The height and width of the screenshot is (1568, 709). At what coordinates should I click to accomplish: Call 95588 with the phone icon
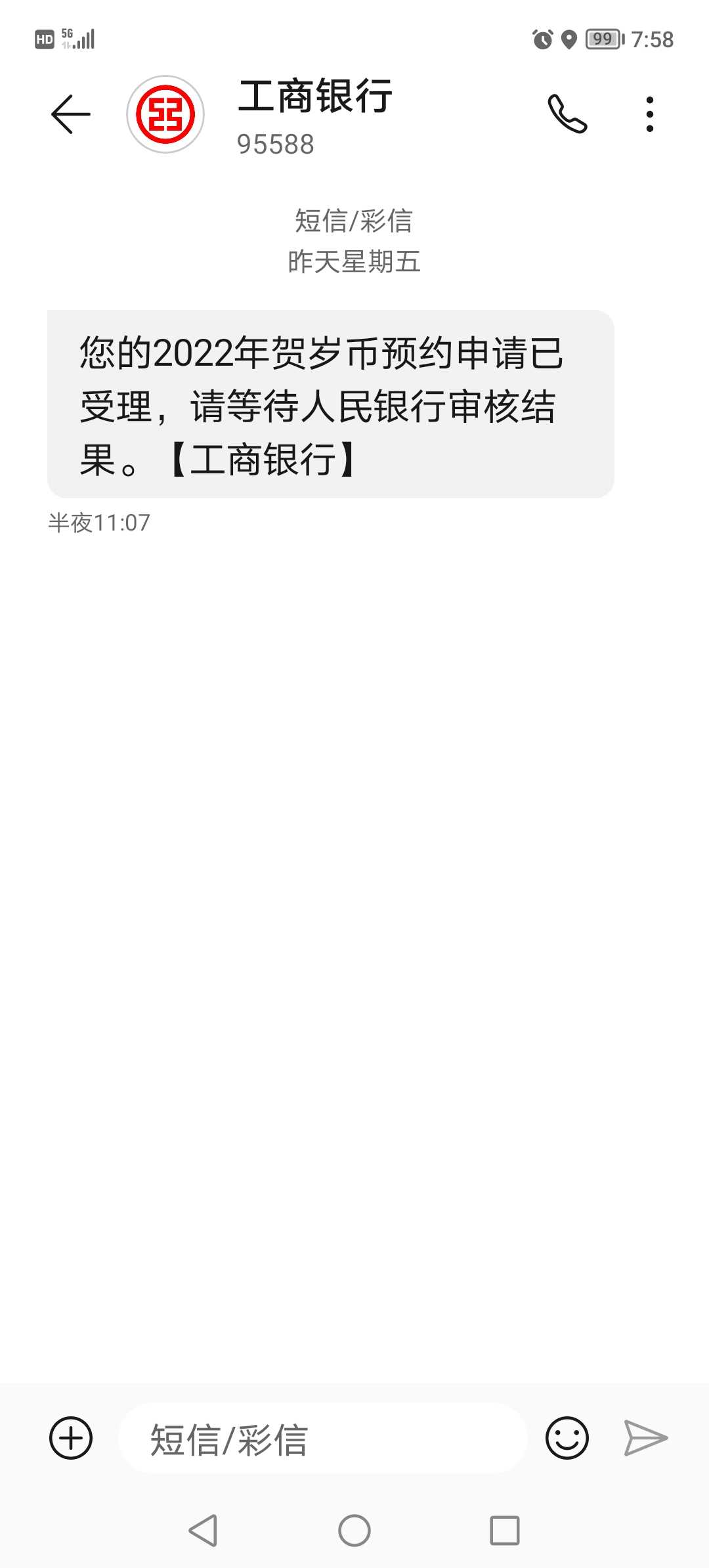coord(567,114)
